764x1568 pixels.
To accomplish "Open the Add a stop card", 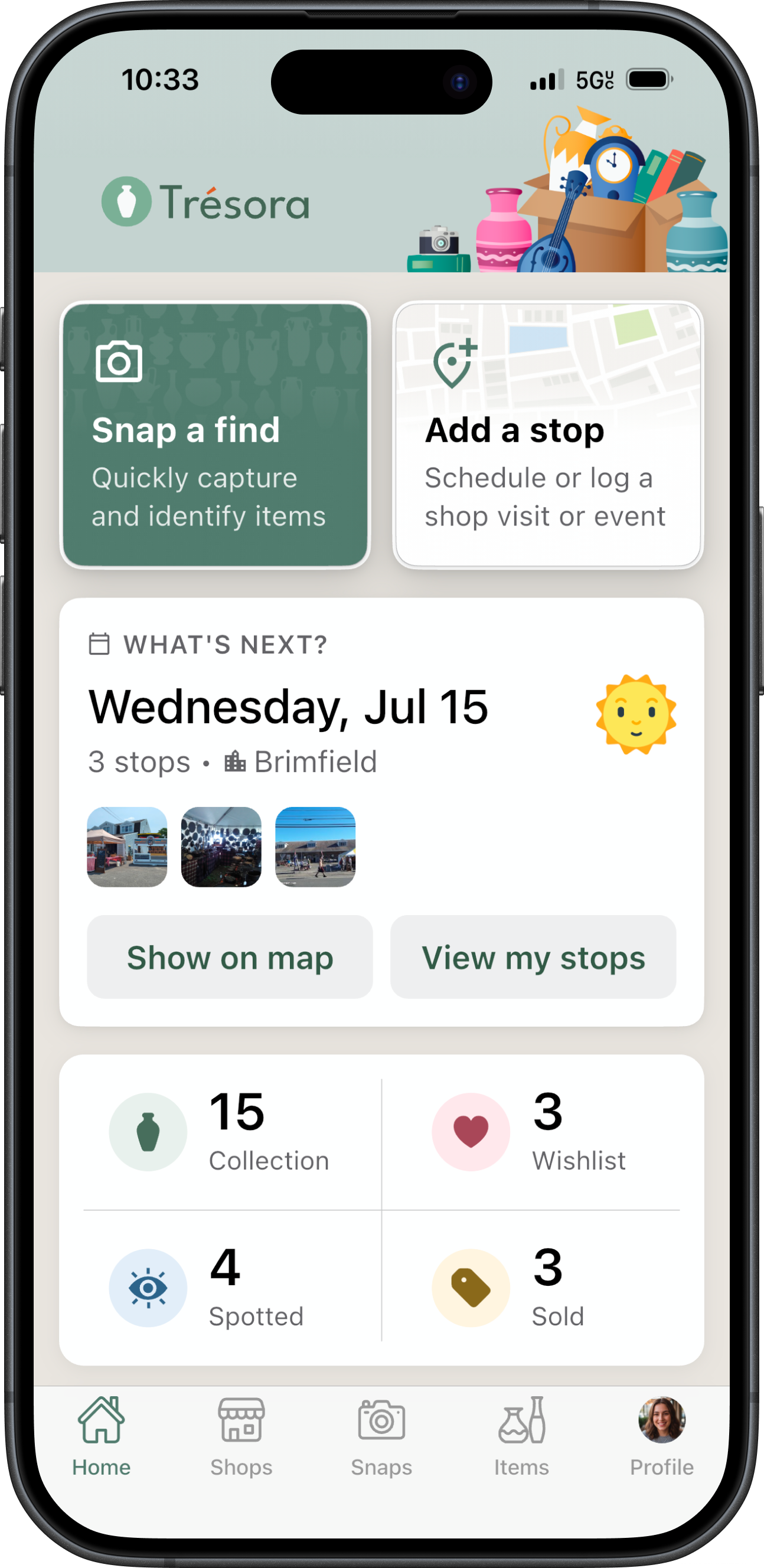I will tap(548, 435).
